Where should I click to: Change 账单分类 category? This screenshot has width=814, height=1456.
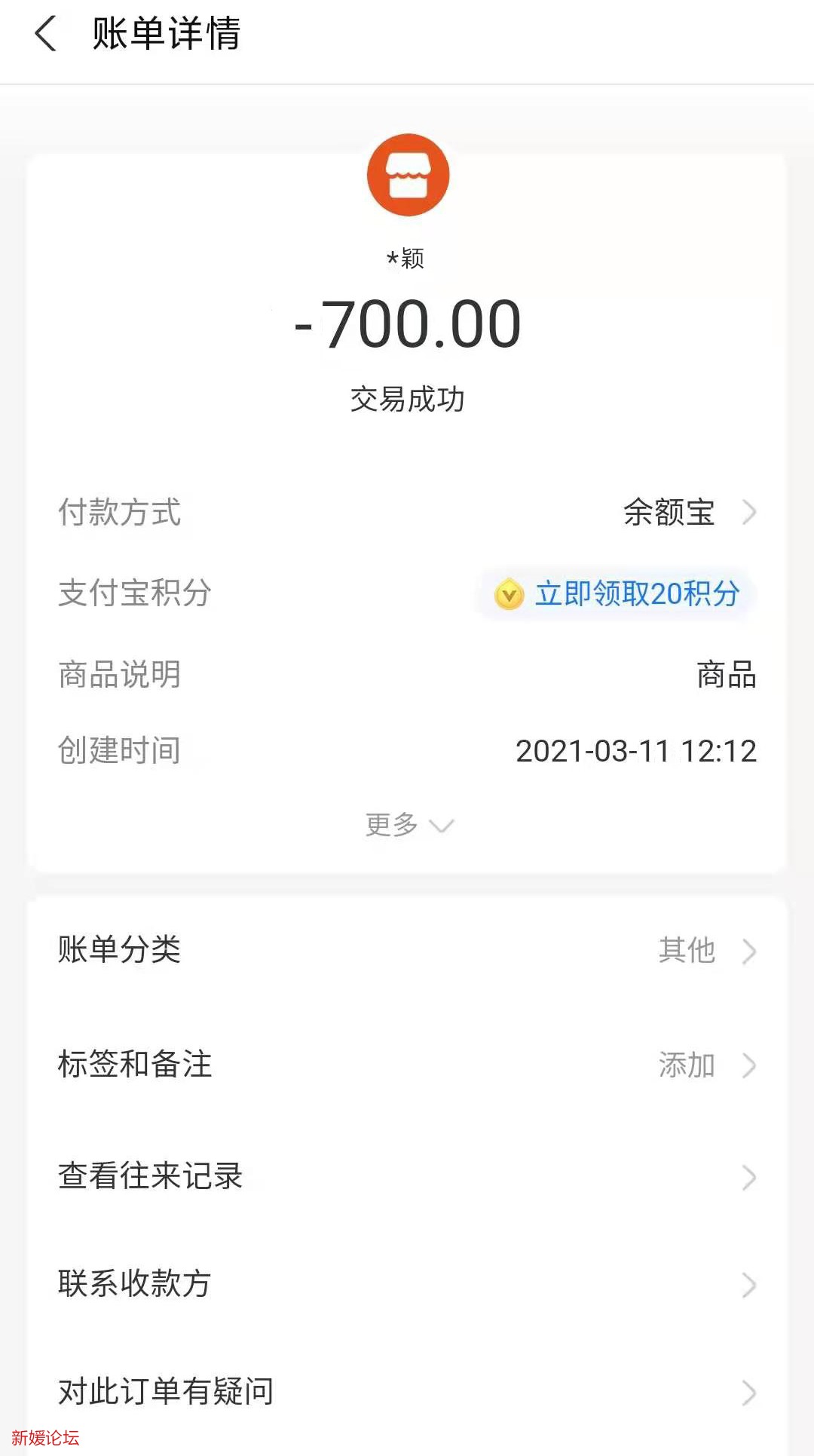click(x=407, y=950)
